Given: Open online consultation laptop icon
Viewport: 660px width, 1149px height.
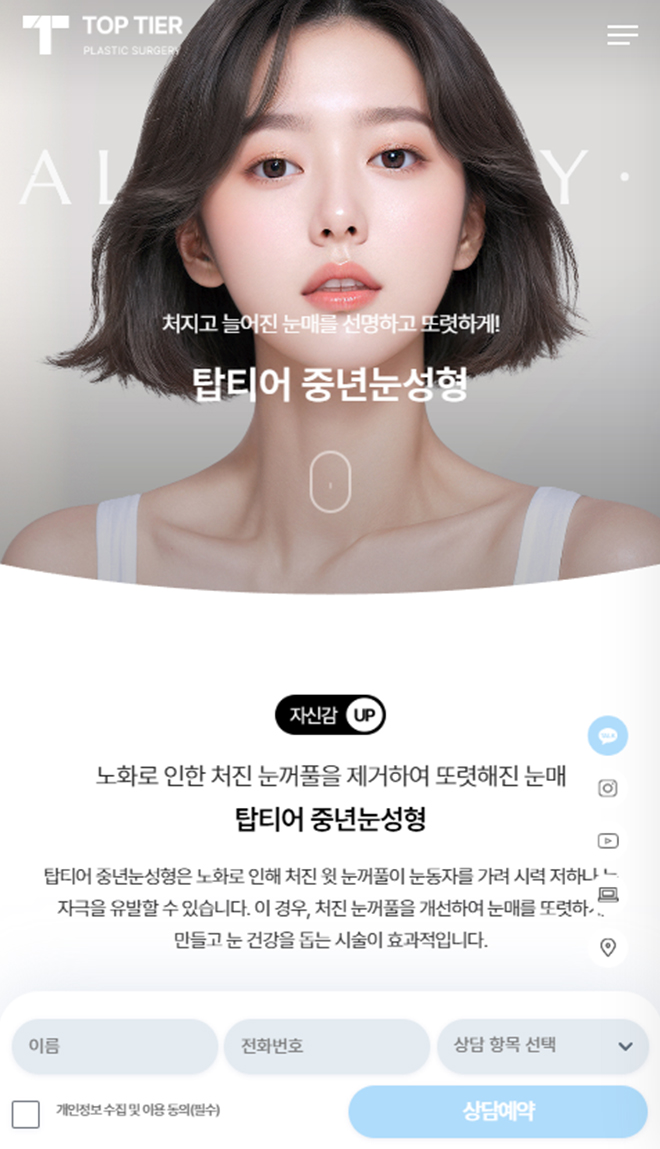Looking at the screenshot, I should pyautogui.click(x=607, y=894).
